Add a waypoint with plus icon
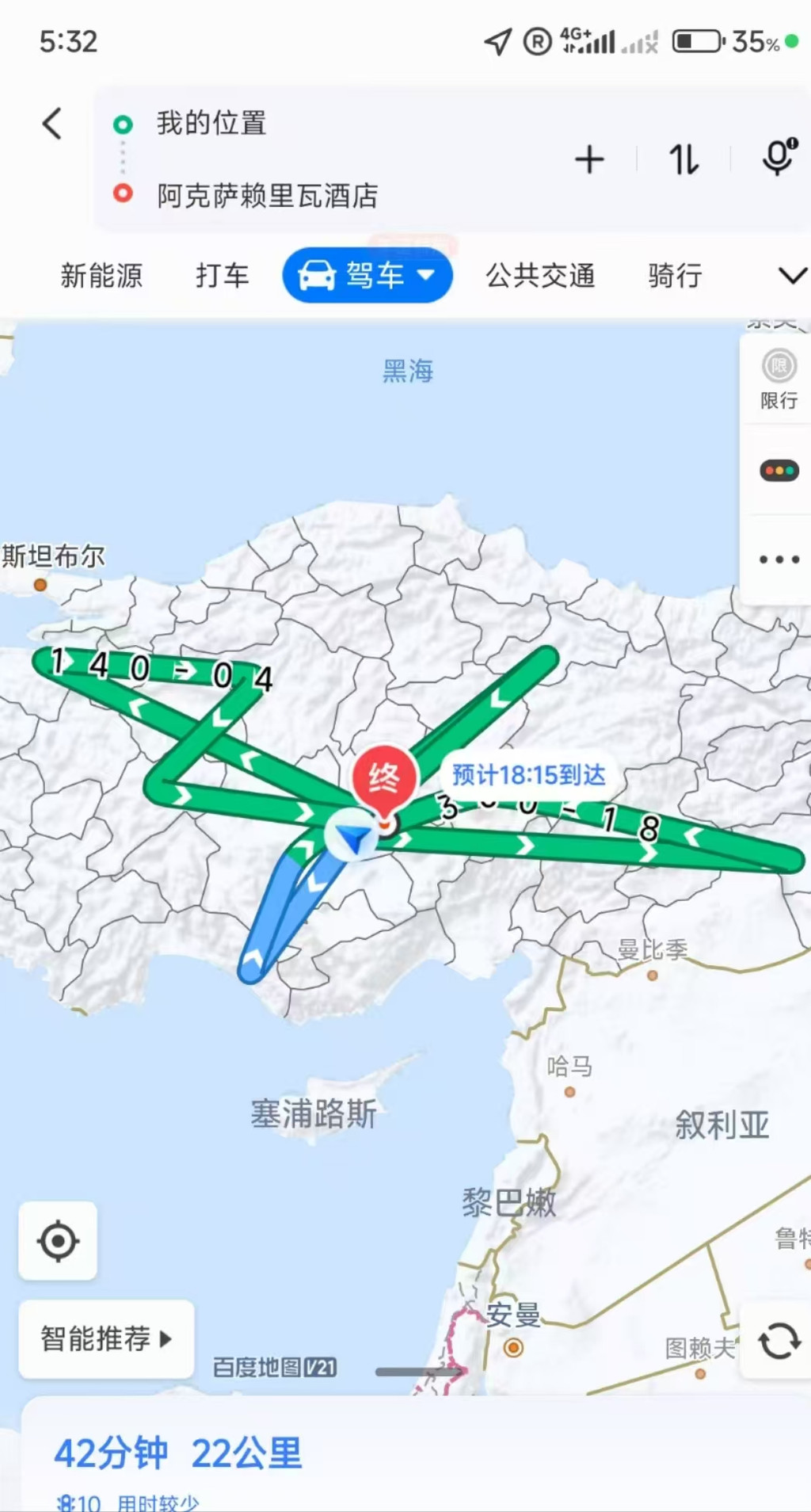Screen dimensions: 811x1512 589,160
